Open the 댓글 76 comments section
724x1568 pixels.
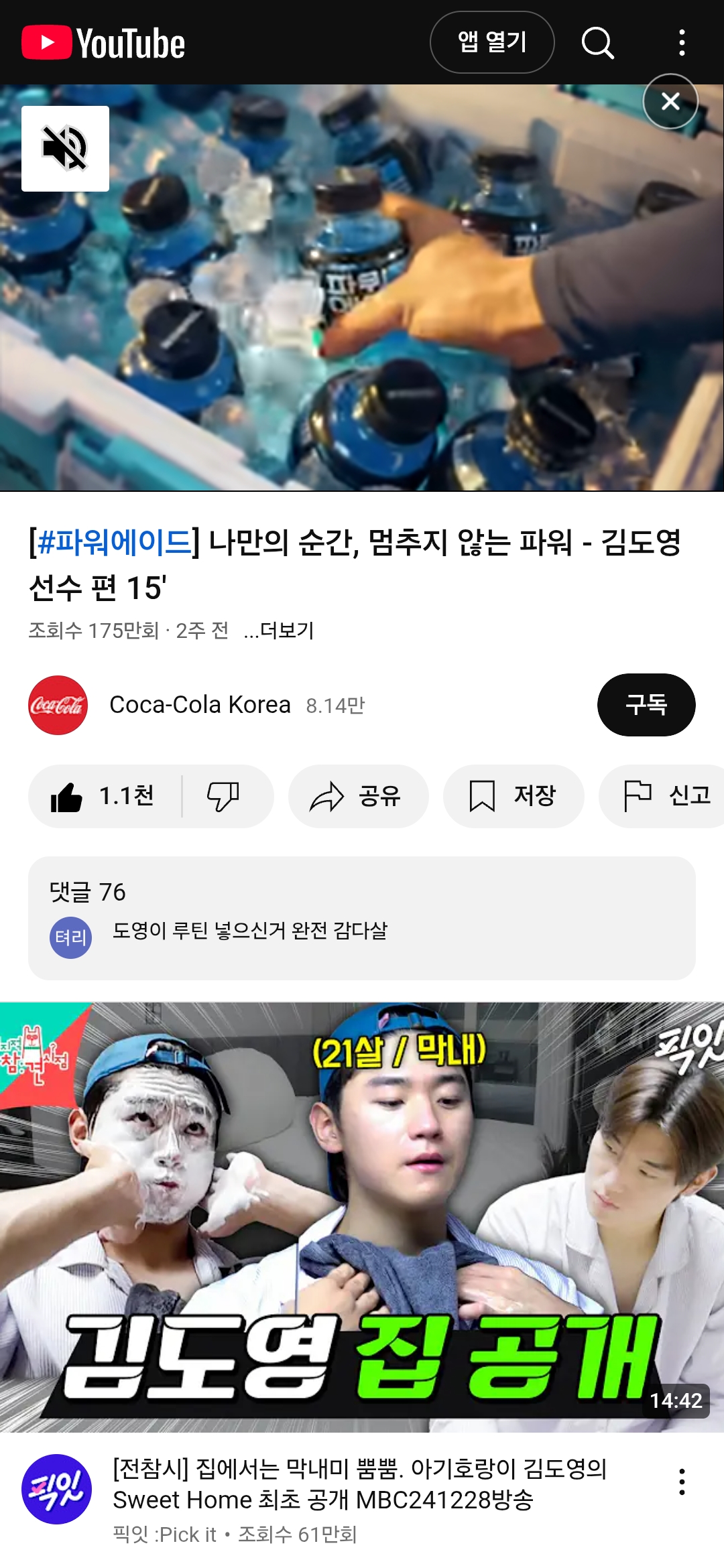click(x=362, y=918)
